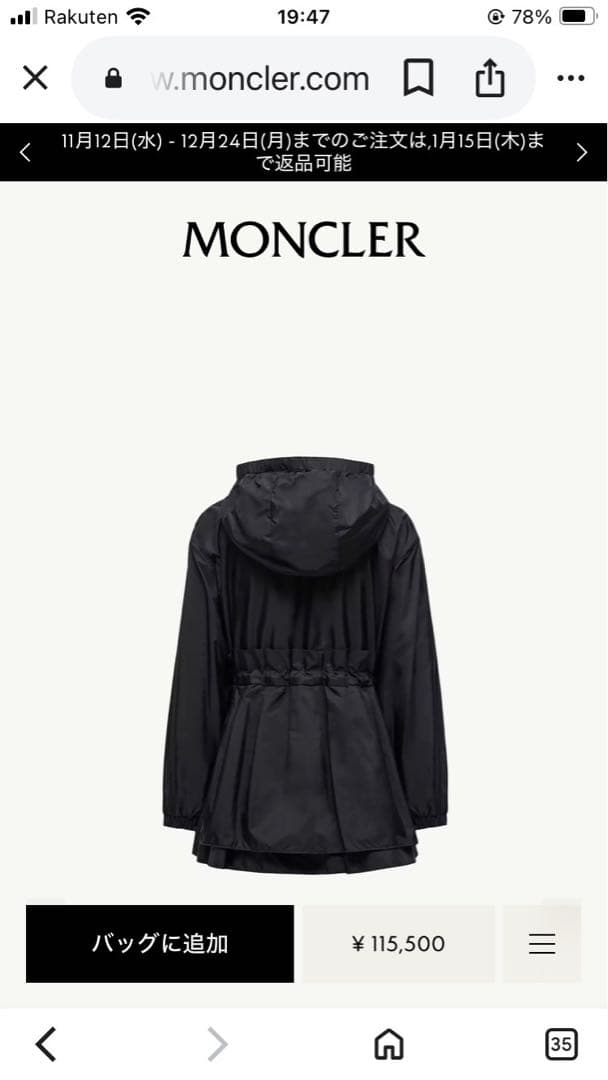Share this page

490,78
